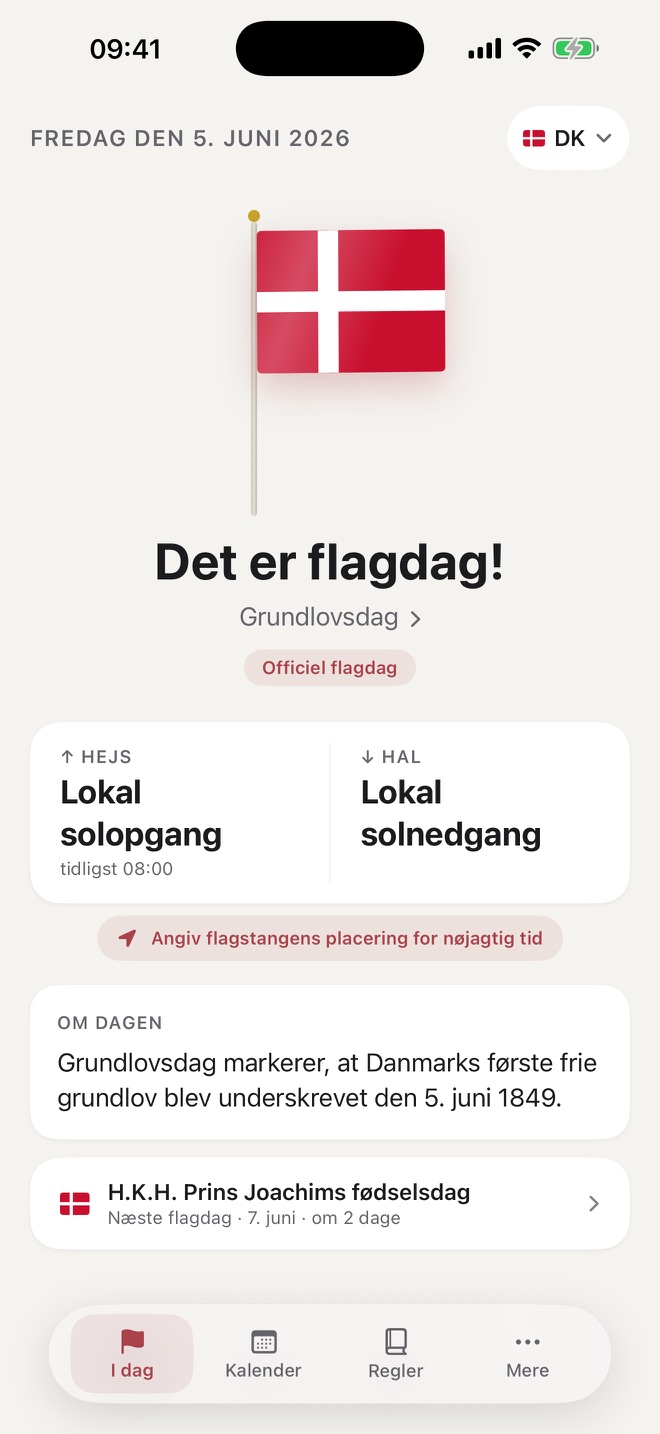Image resolution: width=660 pixels, height=1434 pixels.
Task: Tap Angiv flagstangens placering for nøjagtig tid
Action: click(330, 939)
